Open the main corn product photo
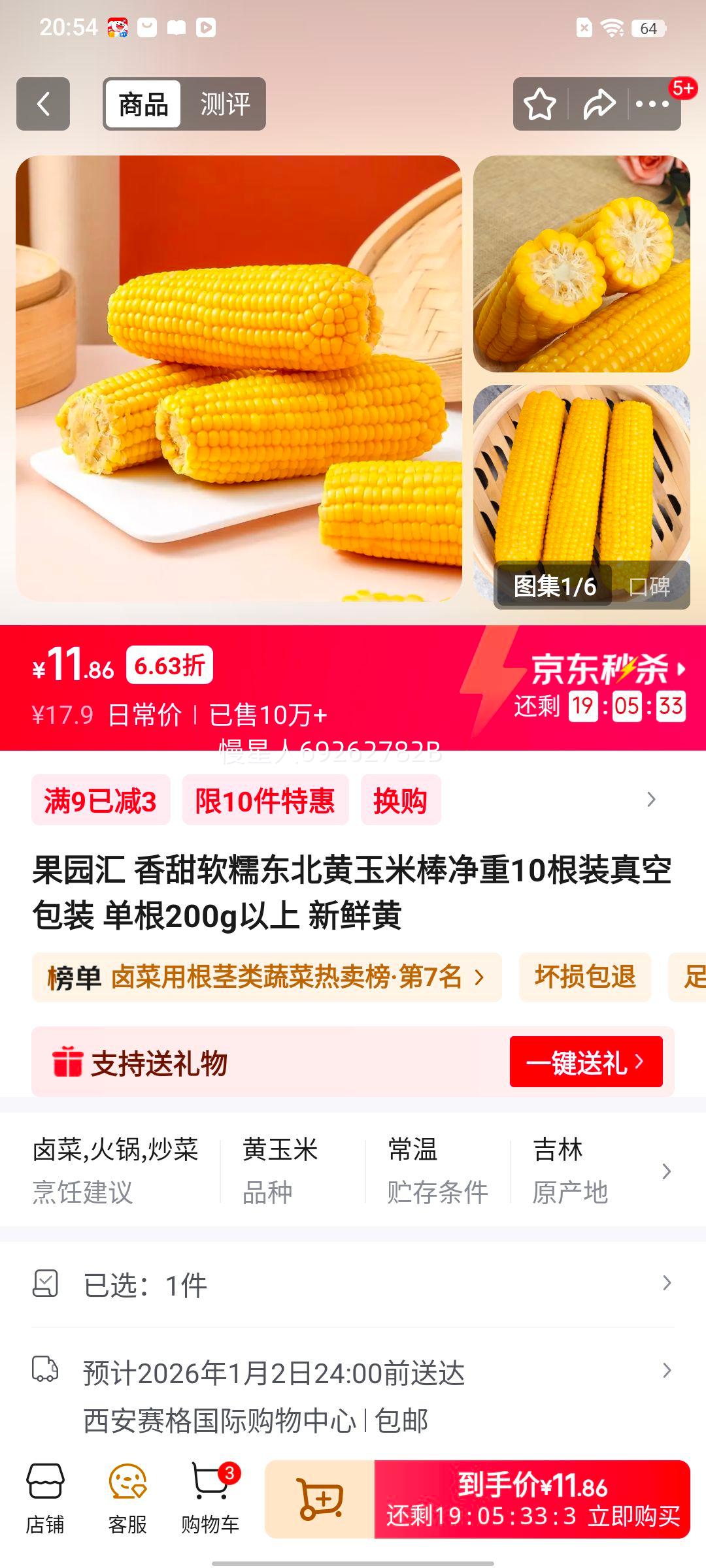 pos(239,378)
